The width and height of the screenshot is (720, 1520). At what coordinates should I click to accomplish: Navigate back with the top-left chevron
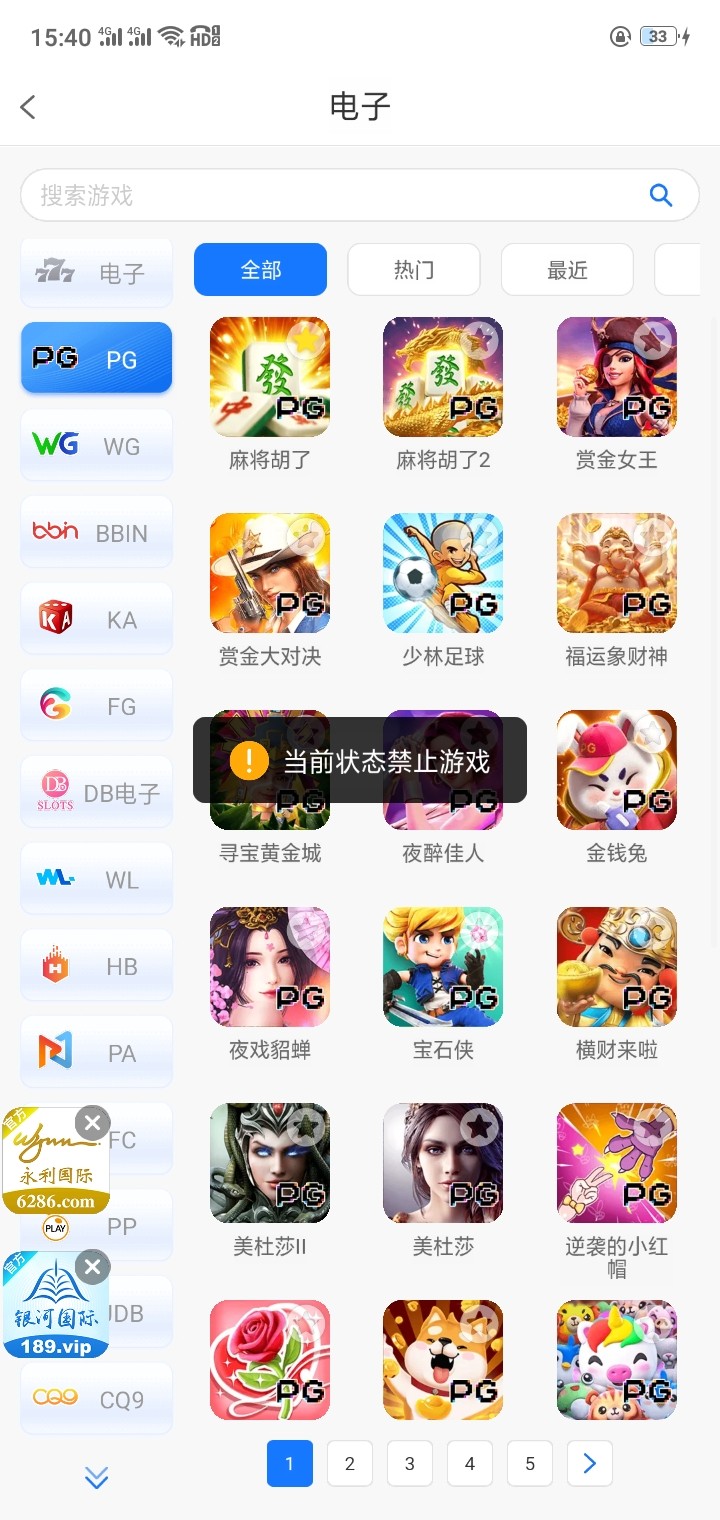[x=27, y=106]
